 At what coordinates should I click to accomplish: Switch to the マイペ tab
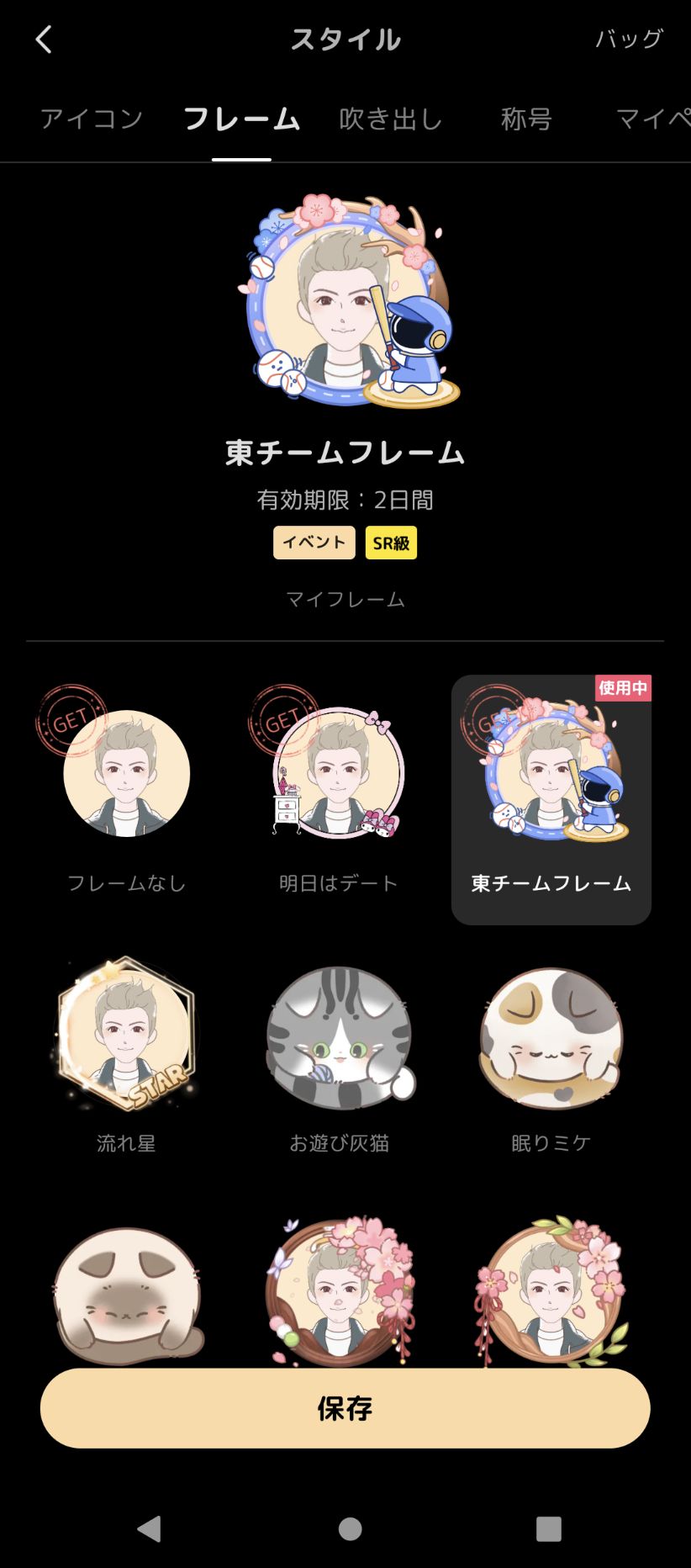point(651,119)
